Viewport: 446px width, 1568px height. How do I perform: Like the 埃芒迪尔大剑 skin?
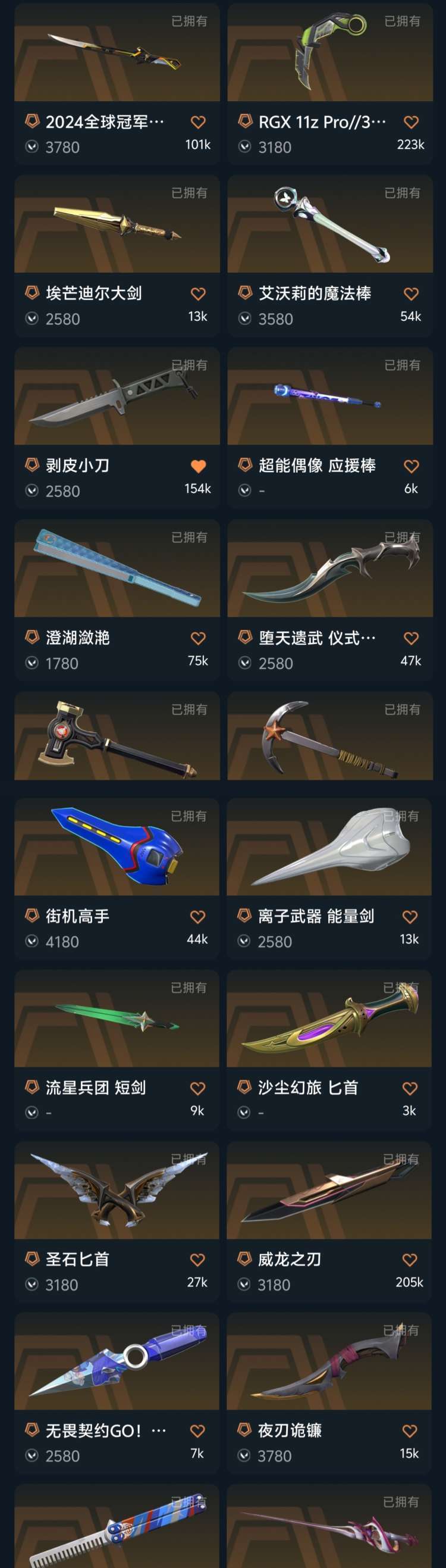click(x=199, y=294)
